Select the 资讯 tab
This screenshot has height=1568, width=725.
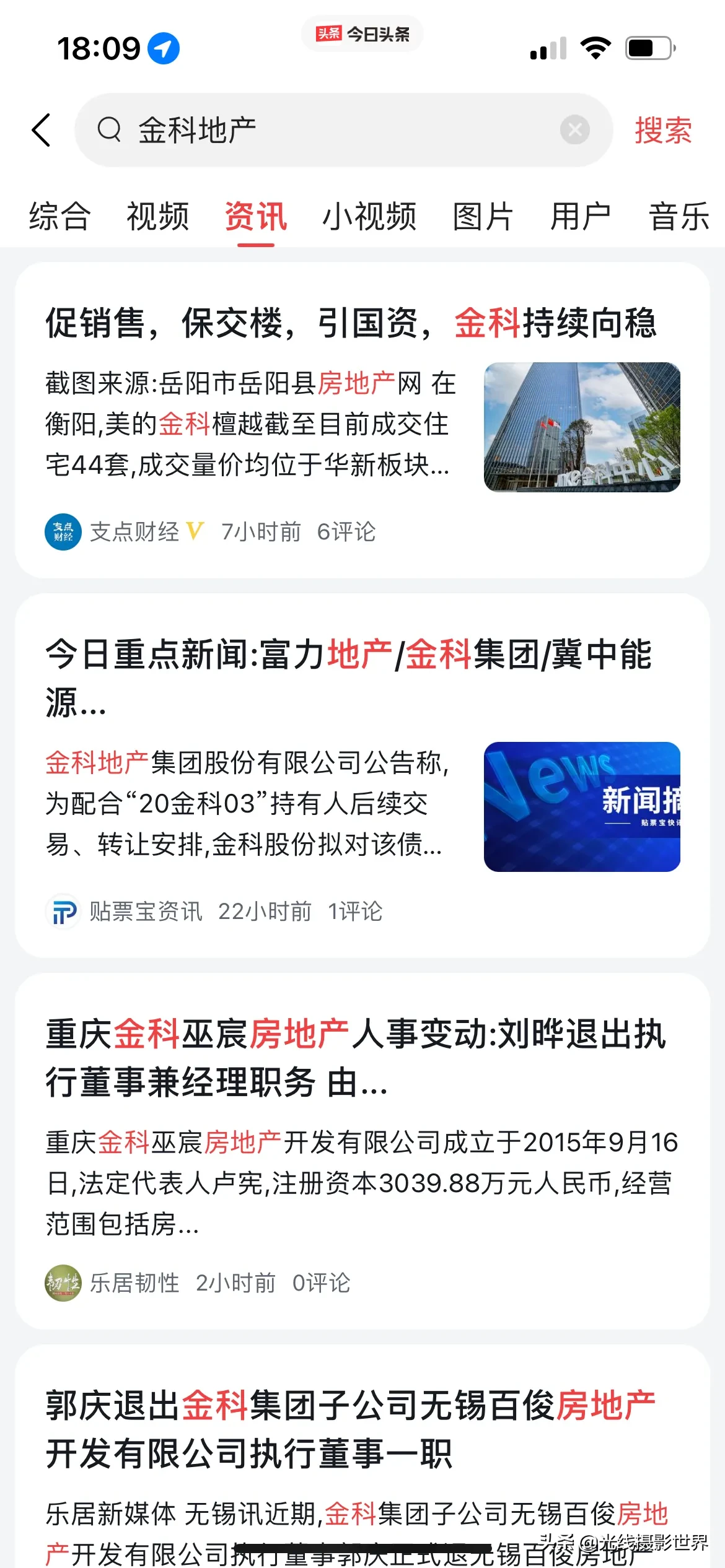coord(255,217)
